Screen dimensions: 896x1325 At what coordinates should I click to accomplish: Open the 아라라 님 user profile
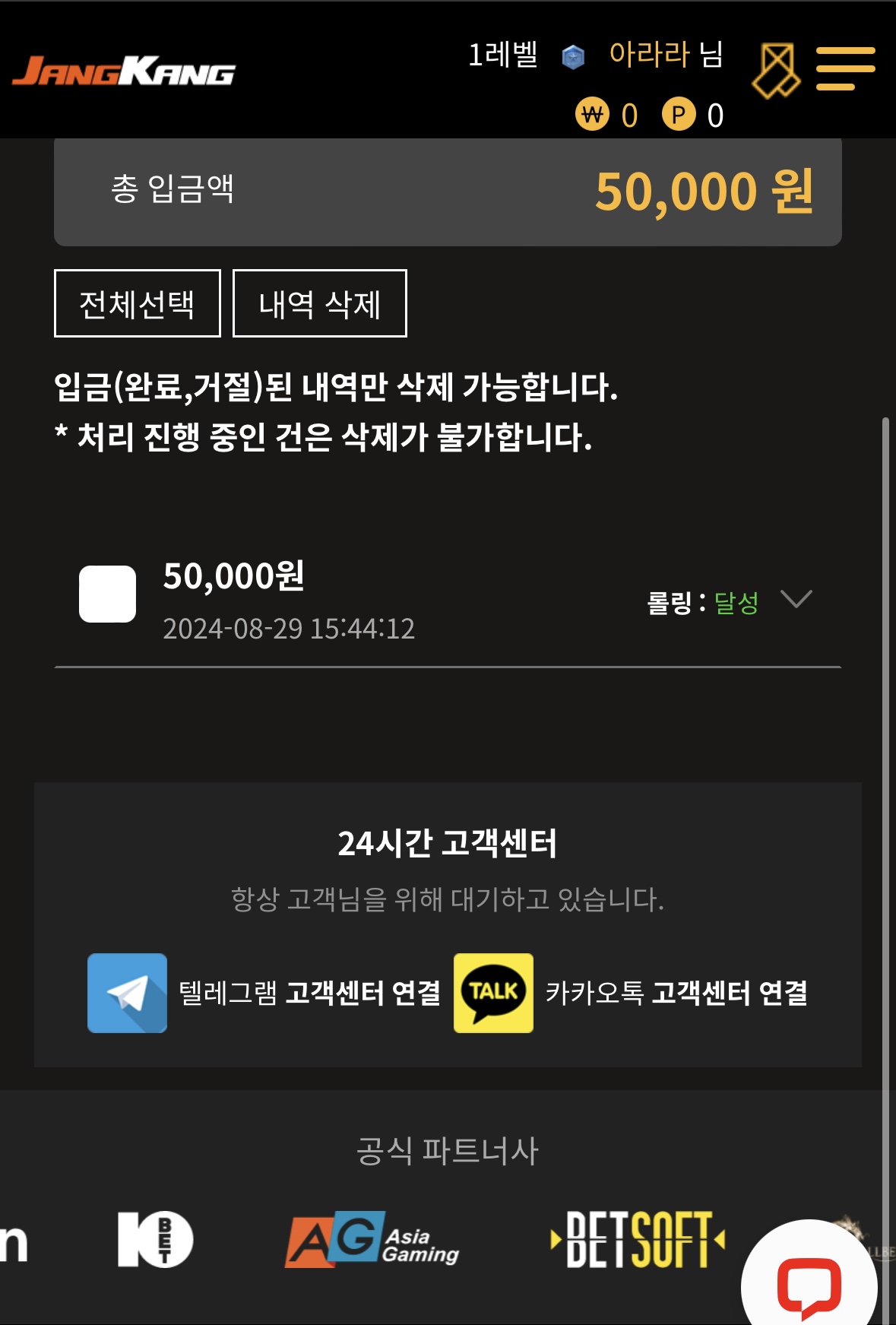coord(665,55)
